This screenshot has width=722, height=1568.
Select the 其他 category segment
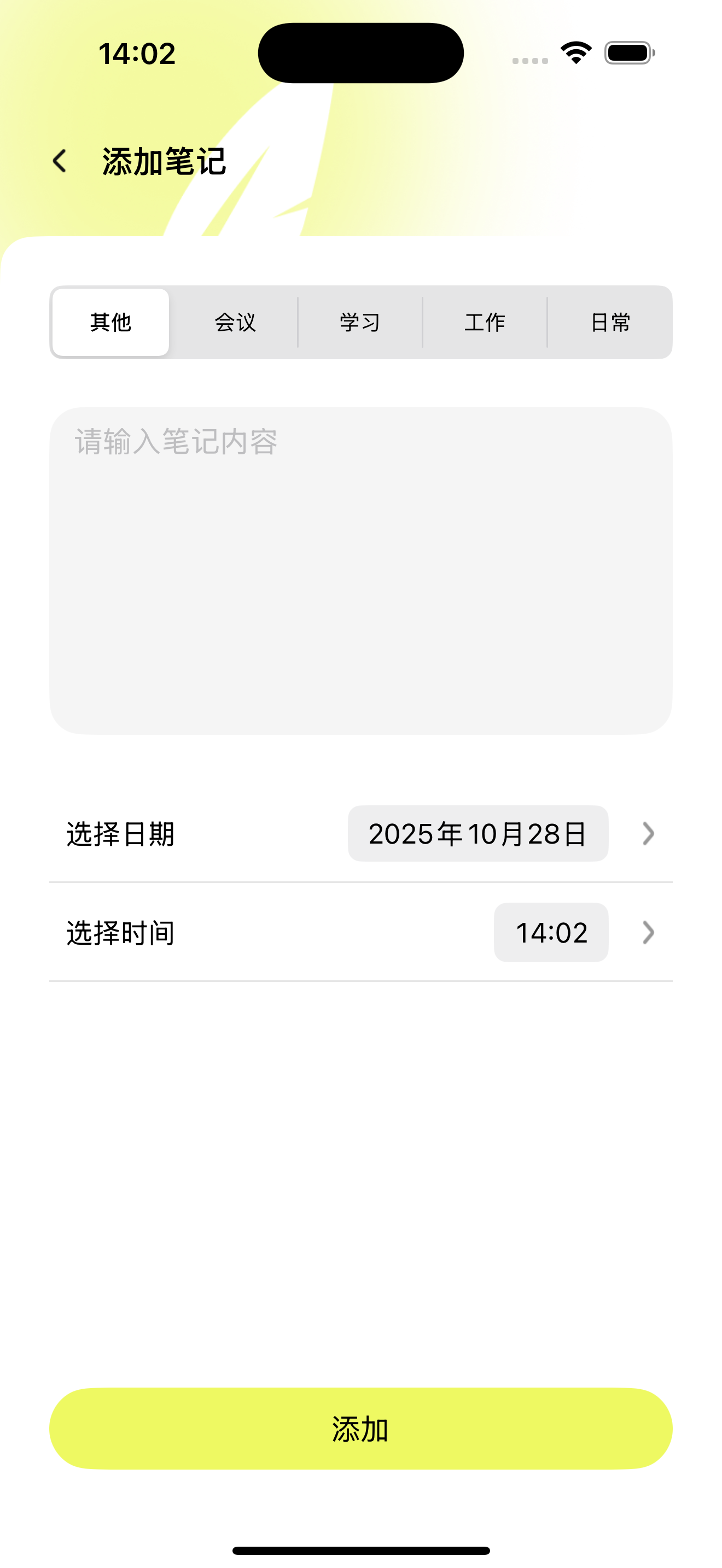tap(111, 322)
